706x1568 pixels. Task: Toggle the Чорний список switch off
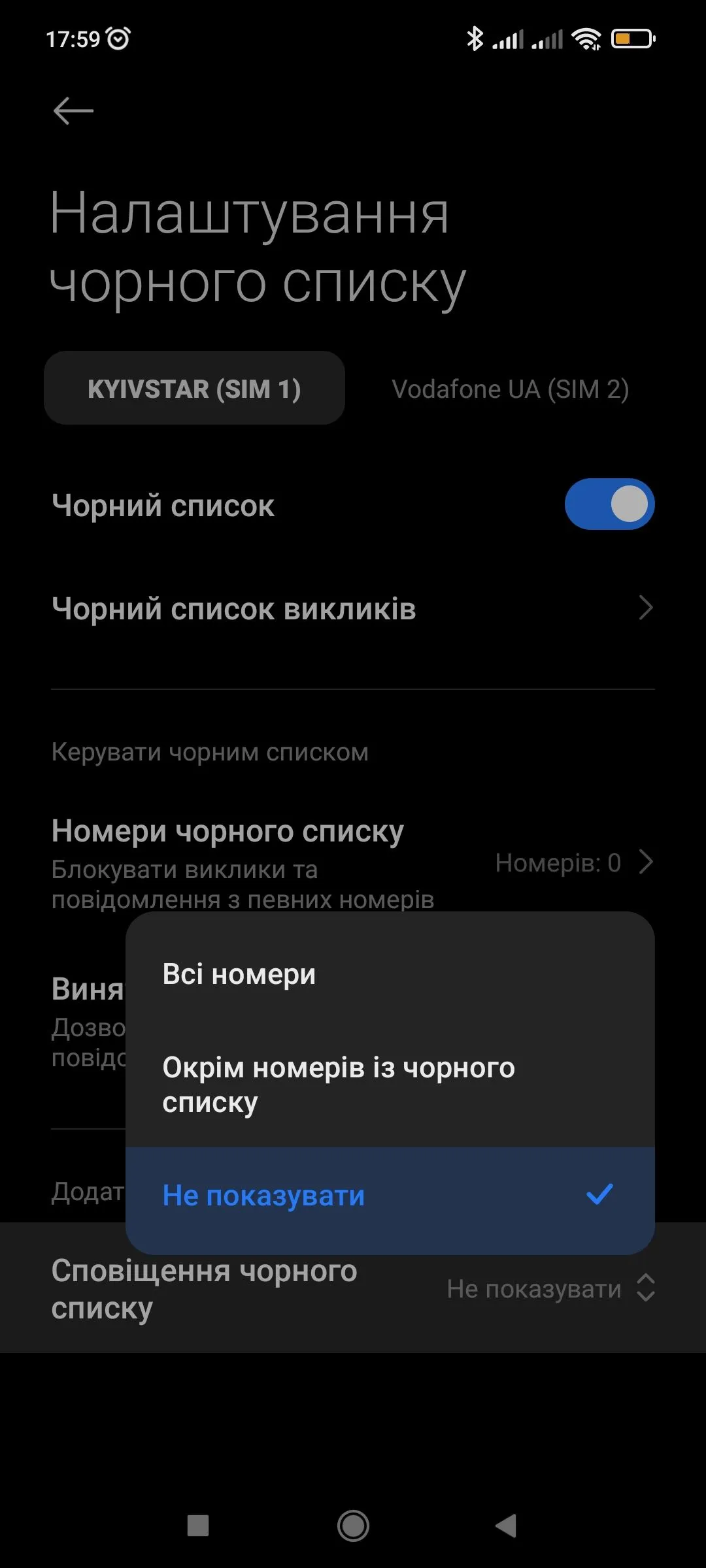(x=609, y=503)
